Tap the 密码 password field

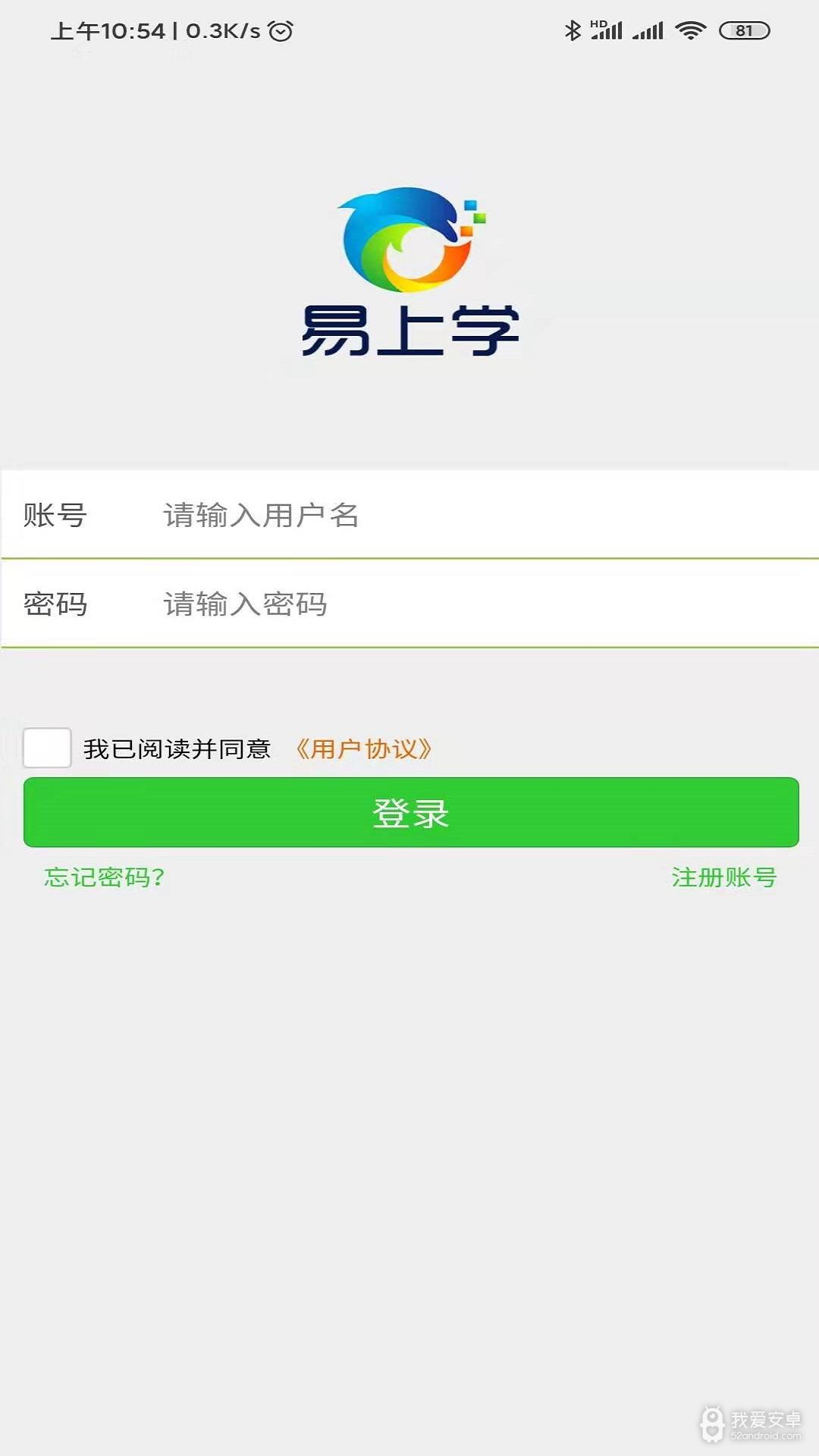click(455, 604)
